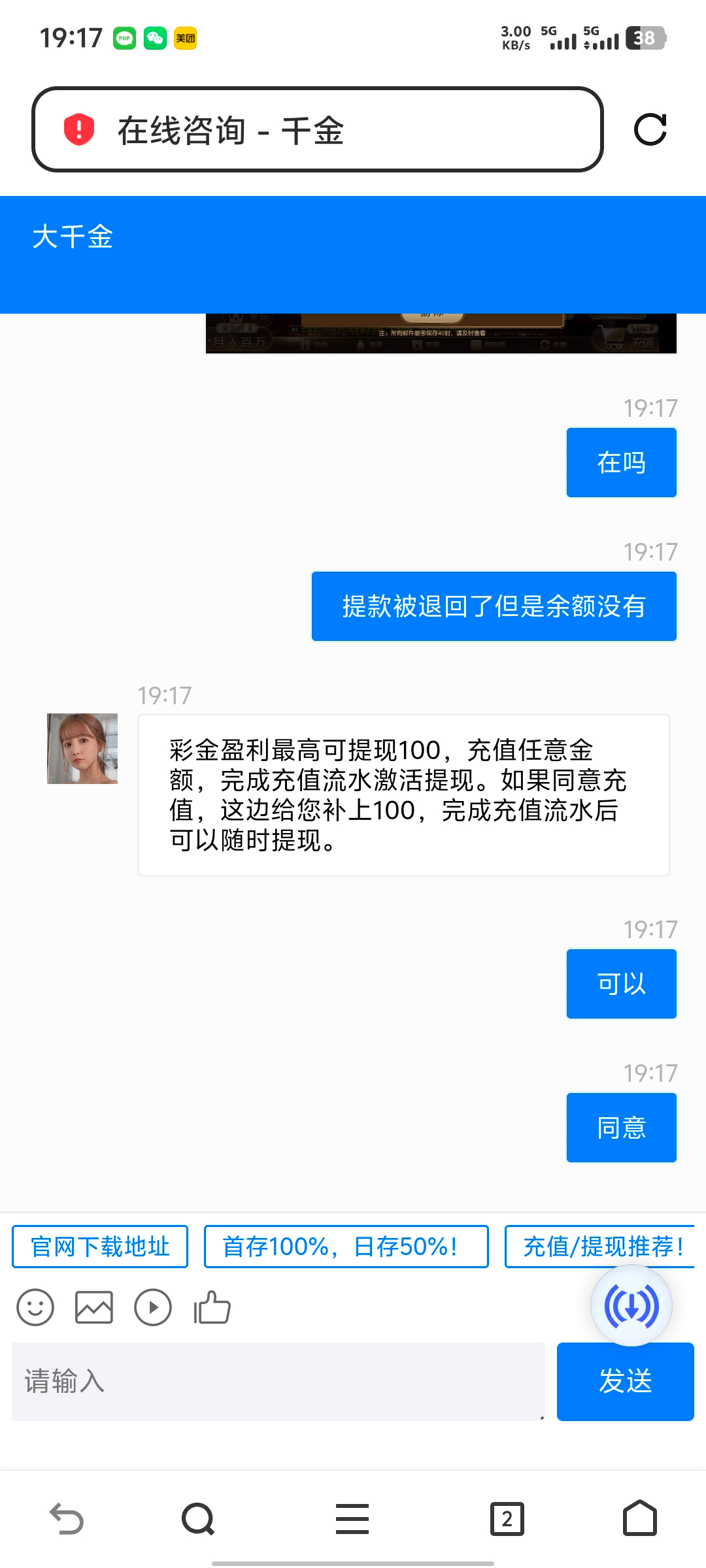
Task: Tap the customer service avatar photo
Action: point(83,748)
